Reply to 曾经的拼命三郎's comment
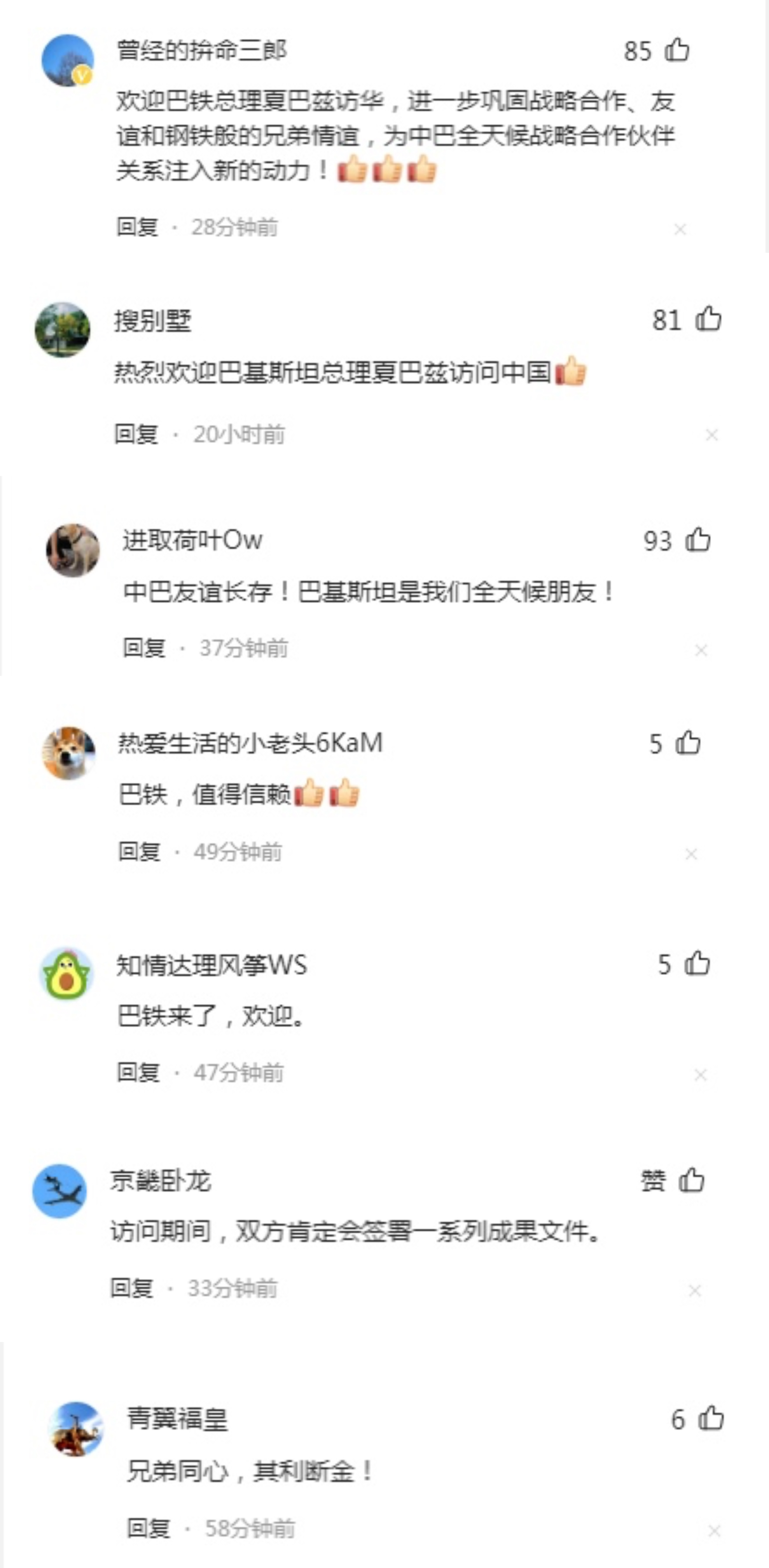Screen dimensions: 769x1568 coord(138,227)
